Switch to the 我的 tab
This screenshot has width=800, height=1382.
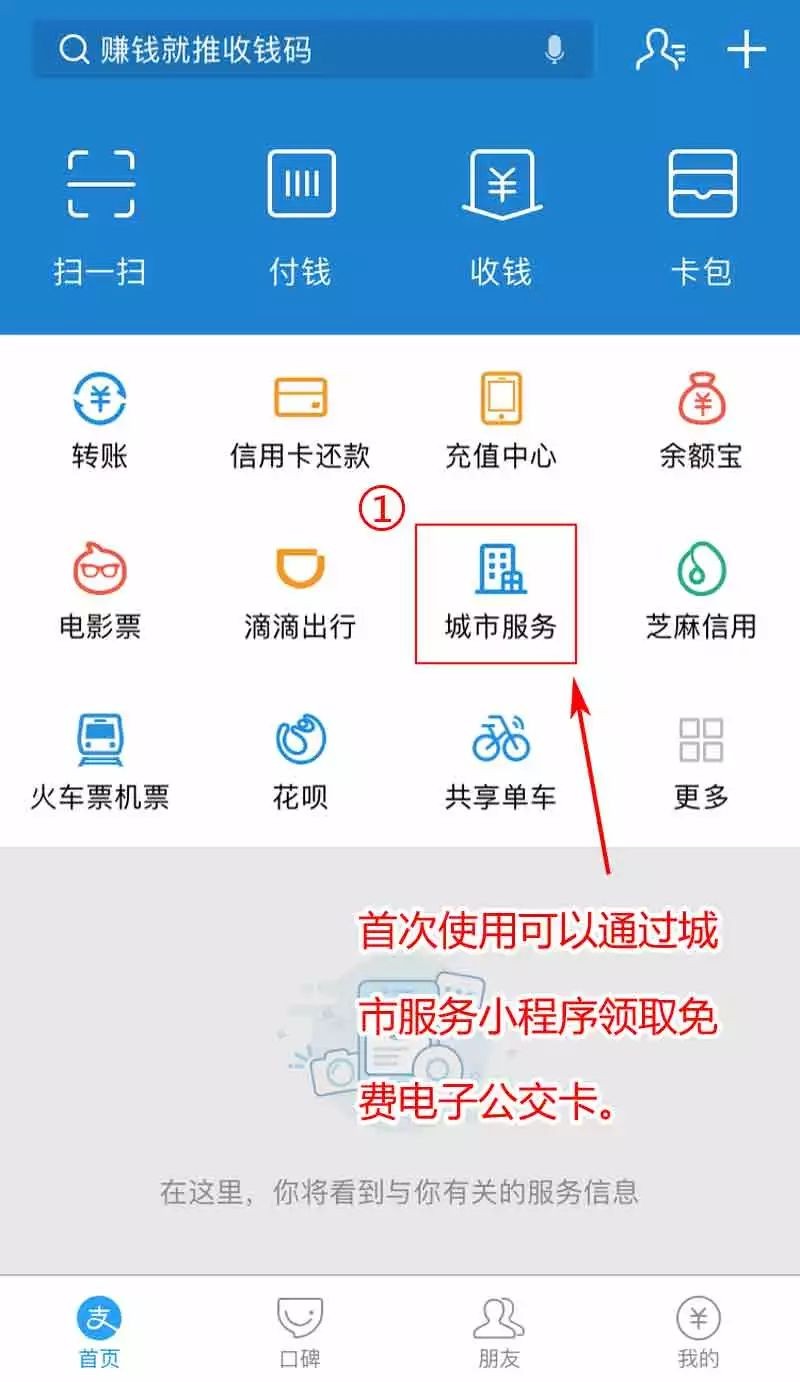[698, 1332]
